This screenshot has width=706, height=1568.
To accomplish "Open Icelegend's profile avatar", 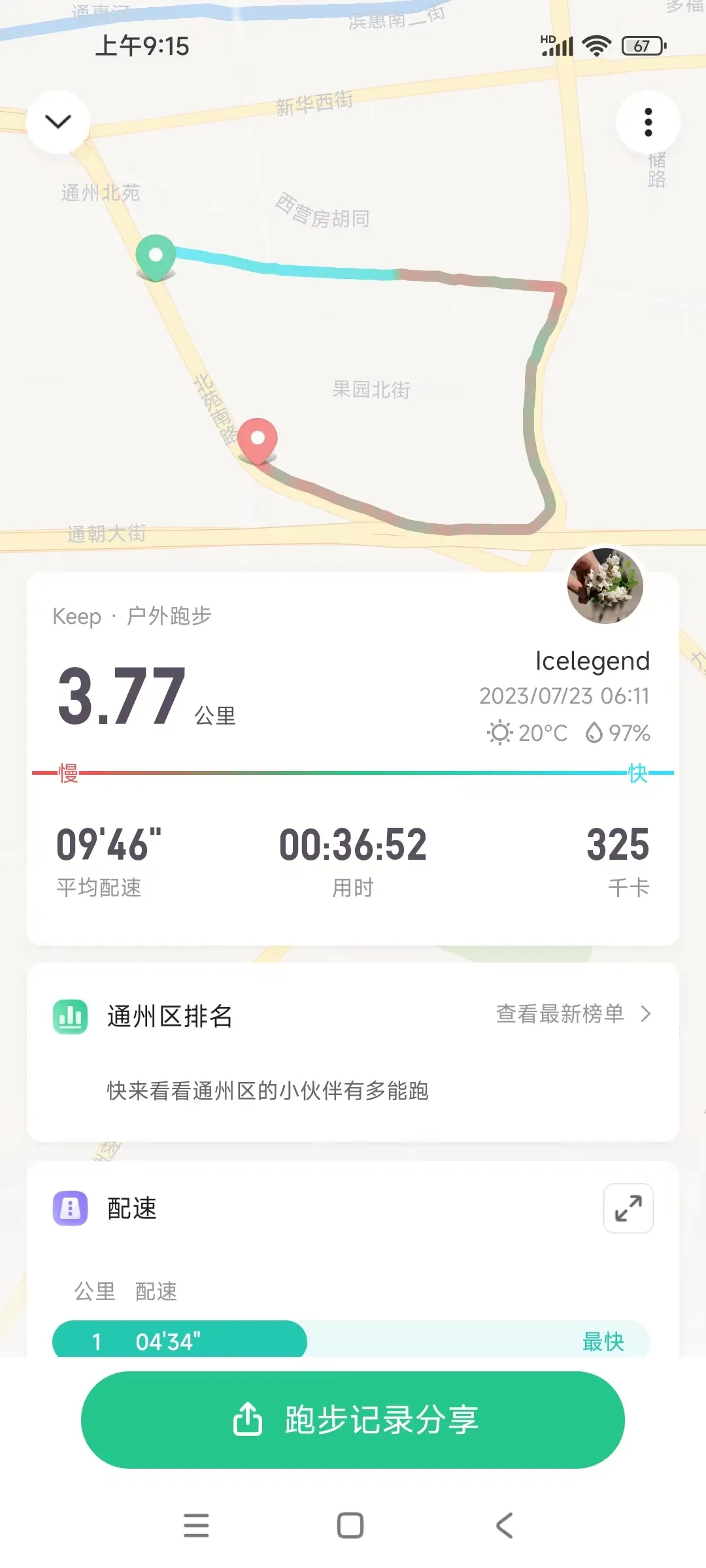I will [x=605, y=585].
